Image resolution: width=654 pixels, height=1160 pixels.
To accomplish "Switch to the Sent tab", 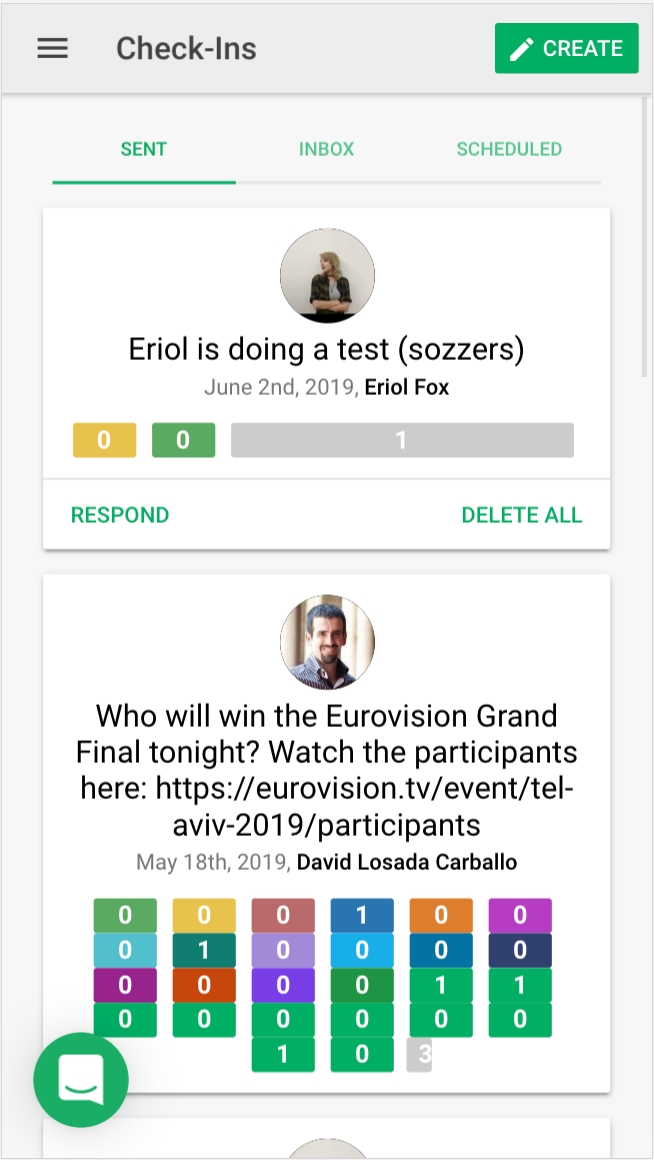I will click(x=144, y=149).
